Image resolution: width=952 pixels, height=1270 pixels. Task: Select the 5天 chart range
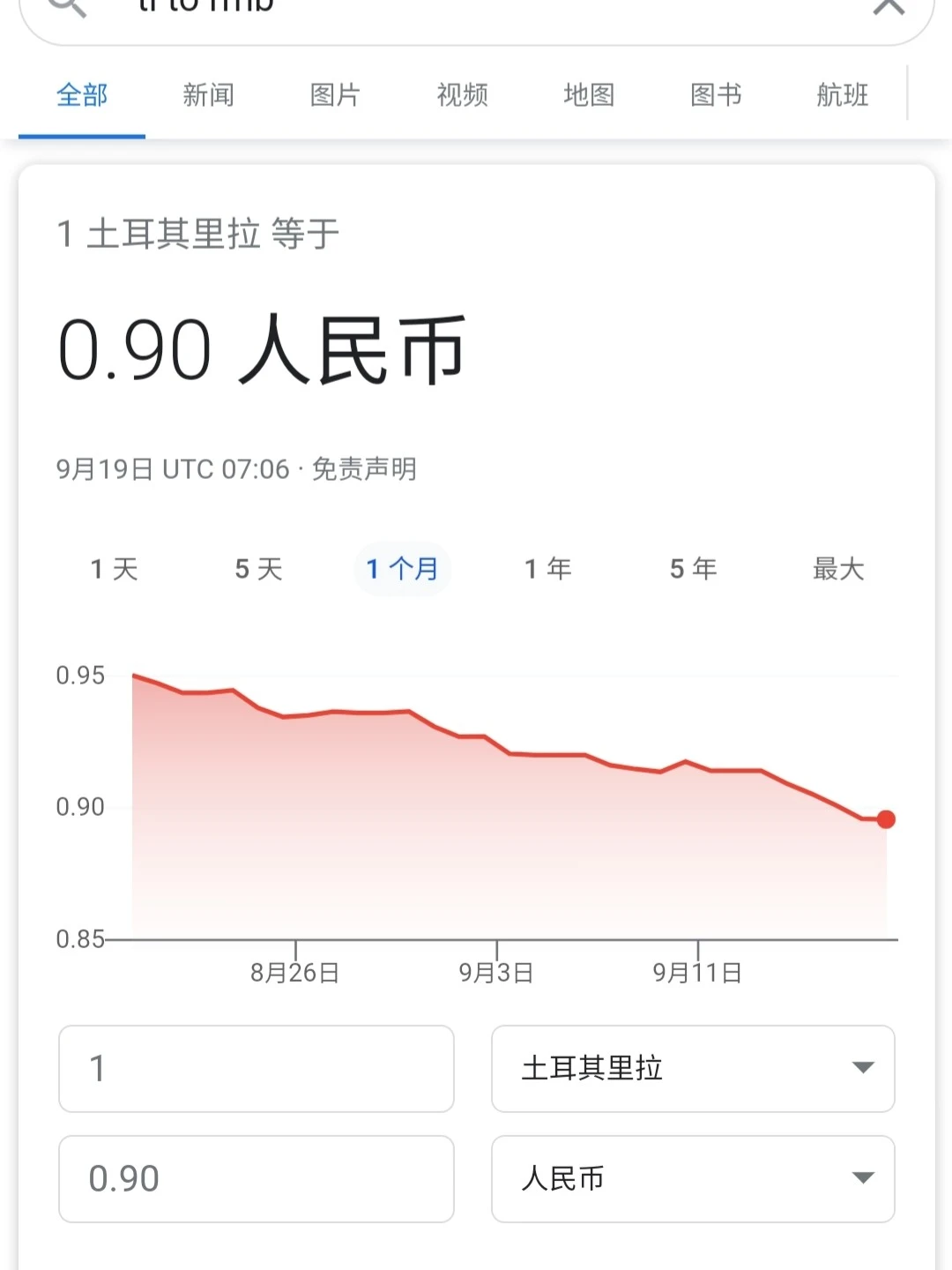pos(257,569)
